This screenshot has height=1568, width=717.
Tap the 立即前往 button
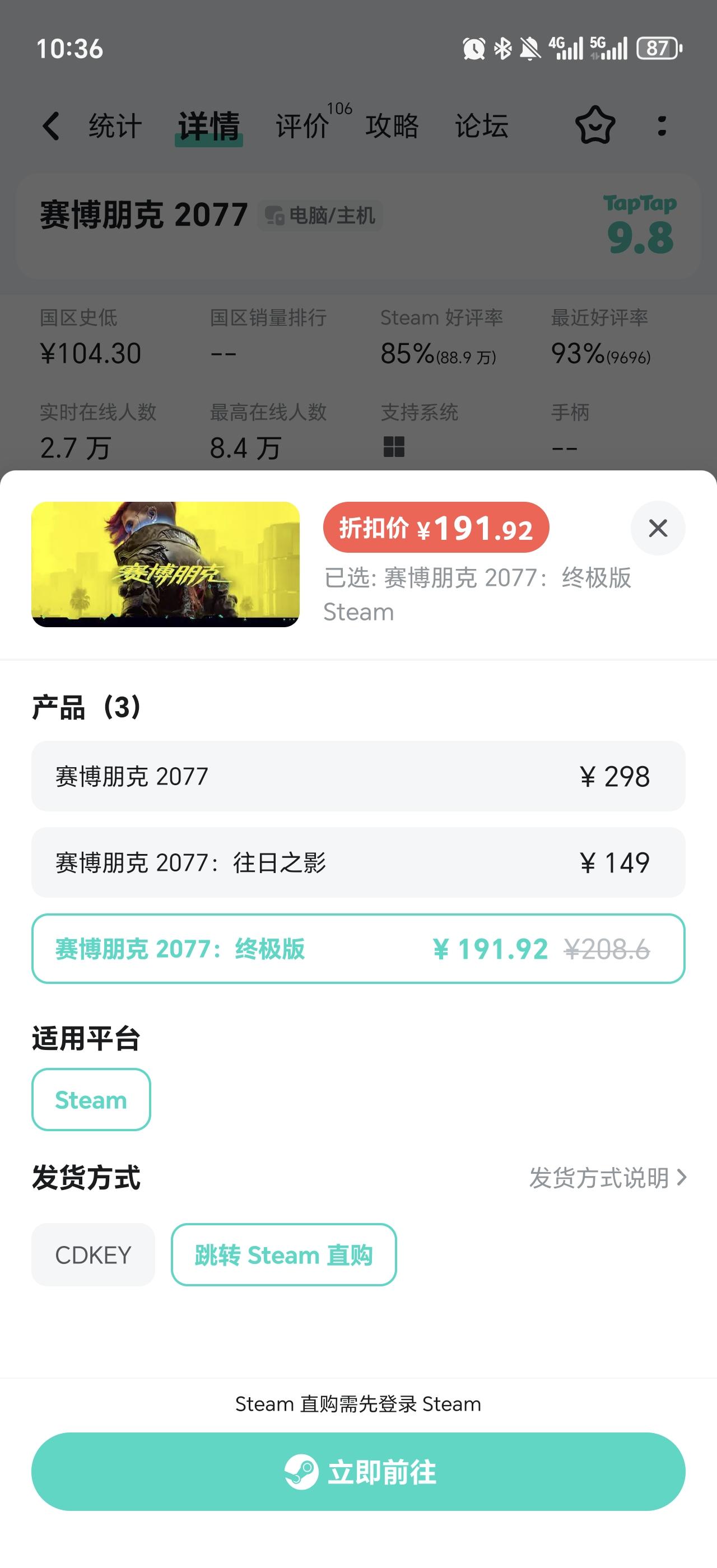[x=358, y=1471]
